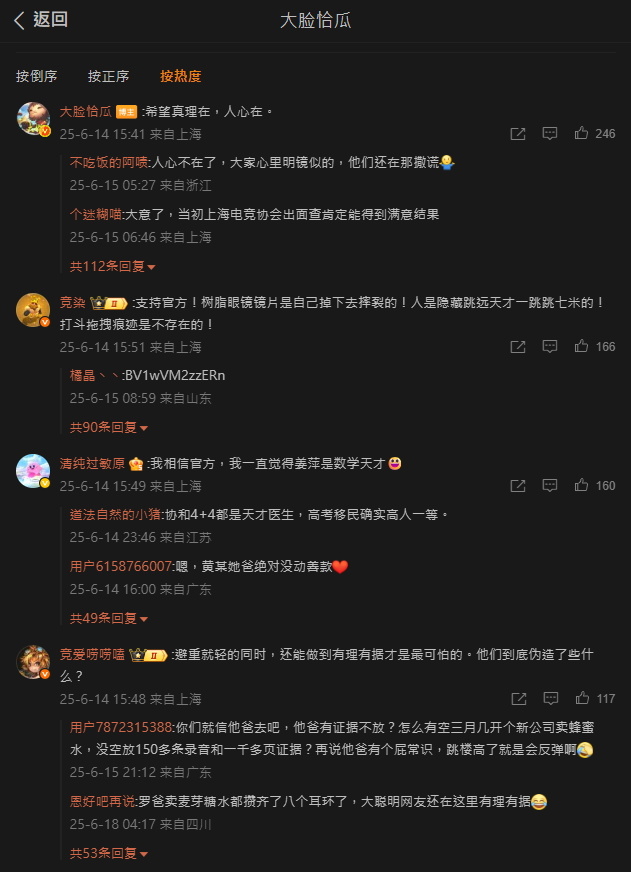
Task: Sort comments by 按倒序
Action: (x=37, y=76)
